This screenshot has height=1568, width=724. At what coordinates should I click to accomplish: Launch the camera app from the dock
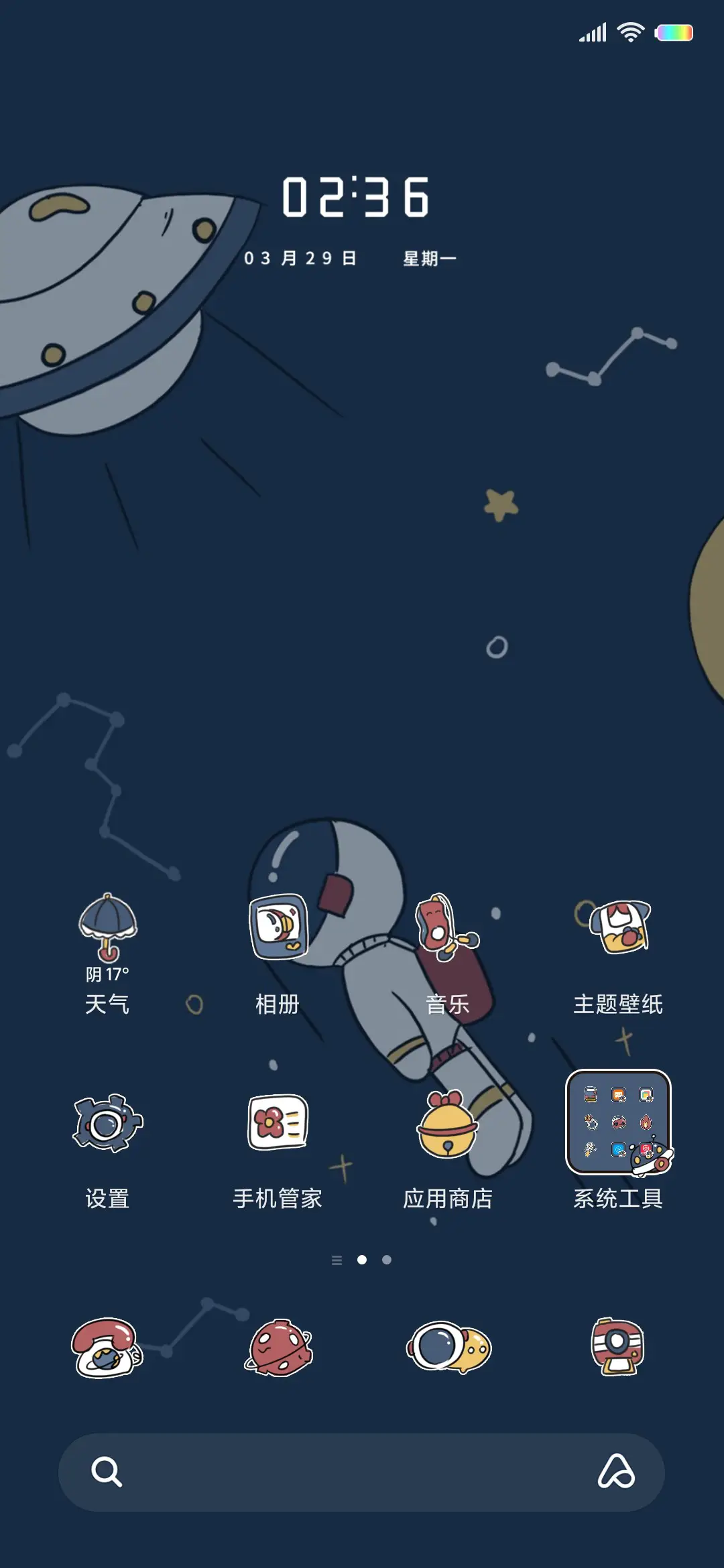[617, 1347]
